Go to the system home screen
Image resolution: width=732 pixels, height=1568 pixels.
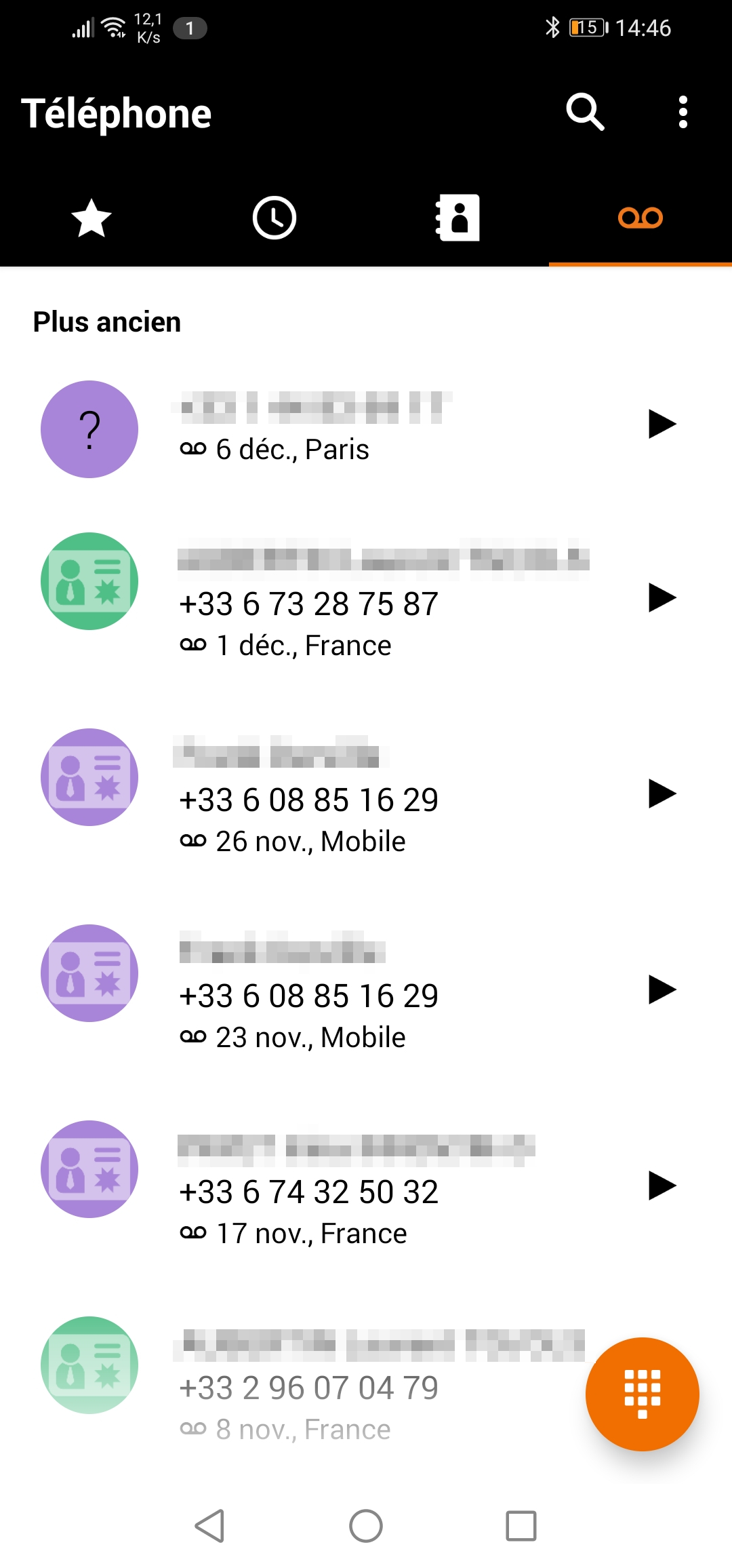366,1526
